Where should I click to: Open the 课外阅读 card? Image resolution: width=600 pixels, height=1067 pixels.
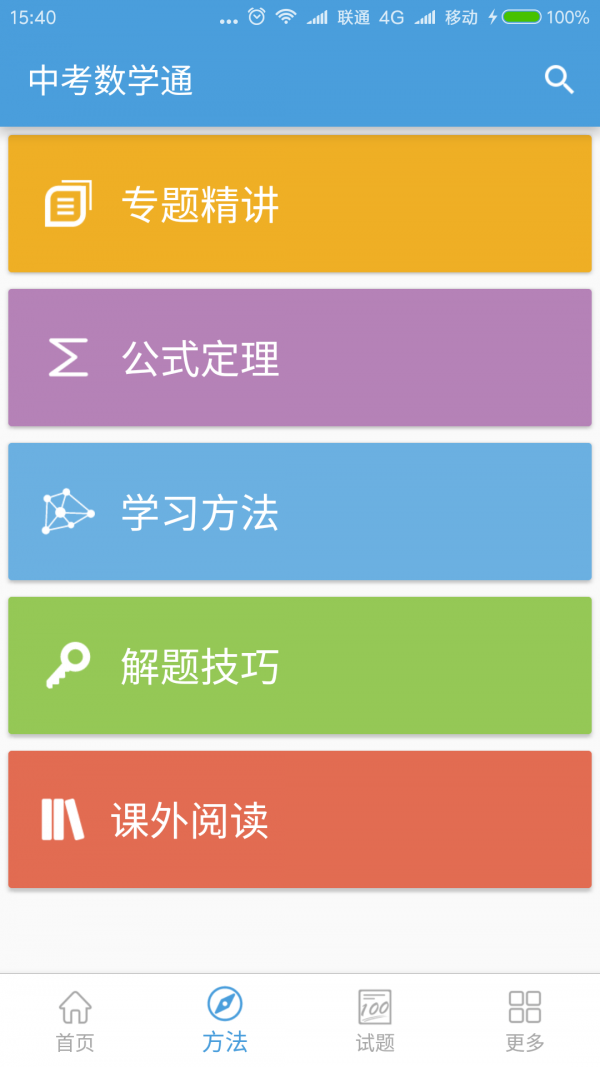300,820
